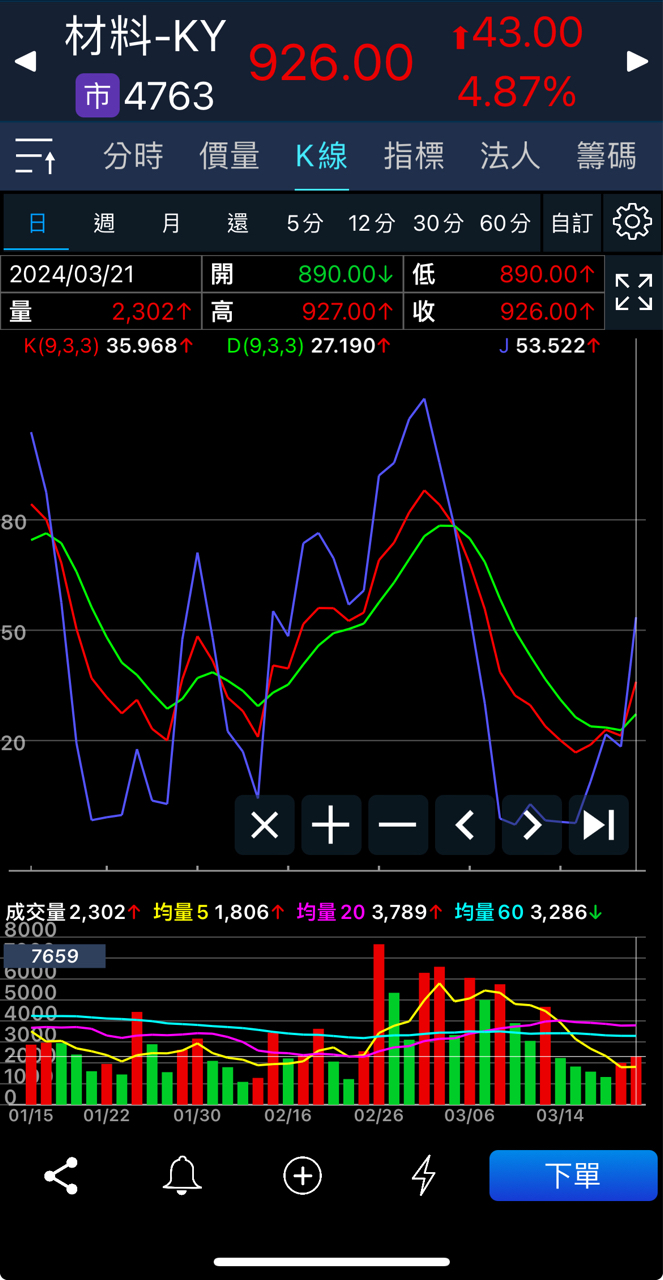Go to the previous stock arrow
The image size is (663, 1280).
25,62
